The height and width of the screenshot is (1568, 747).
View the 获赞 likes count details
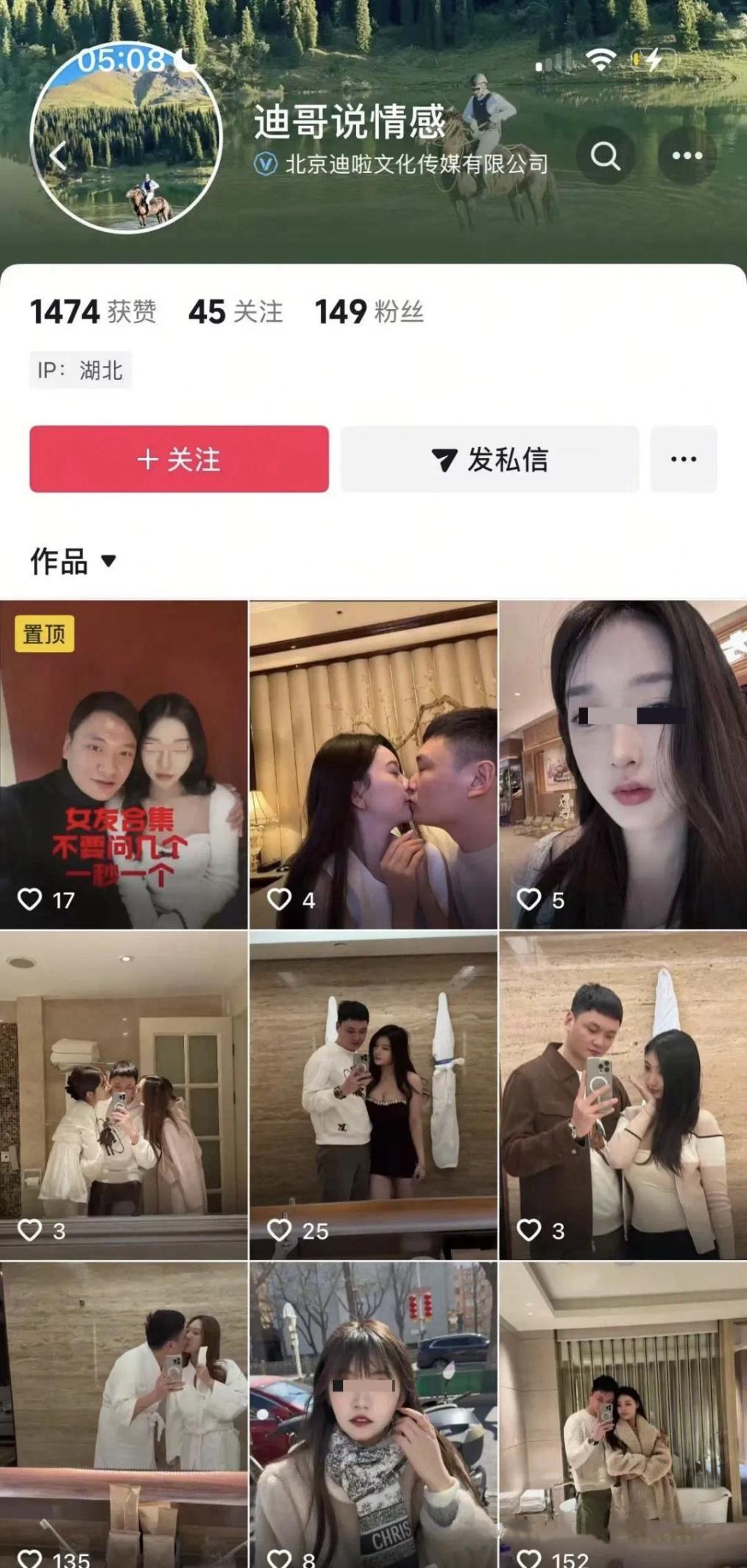[93, 311]
